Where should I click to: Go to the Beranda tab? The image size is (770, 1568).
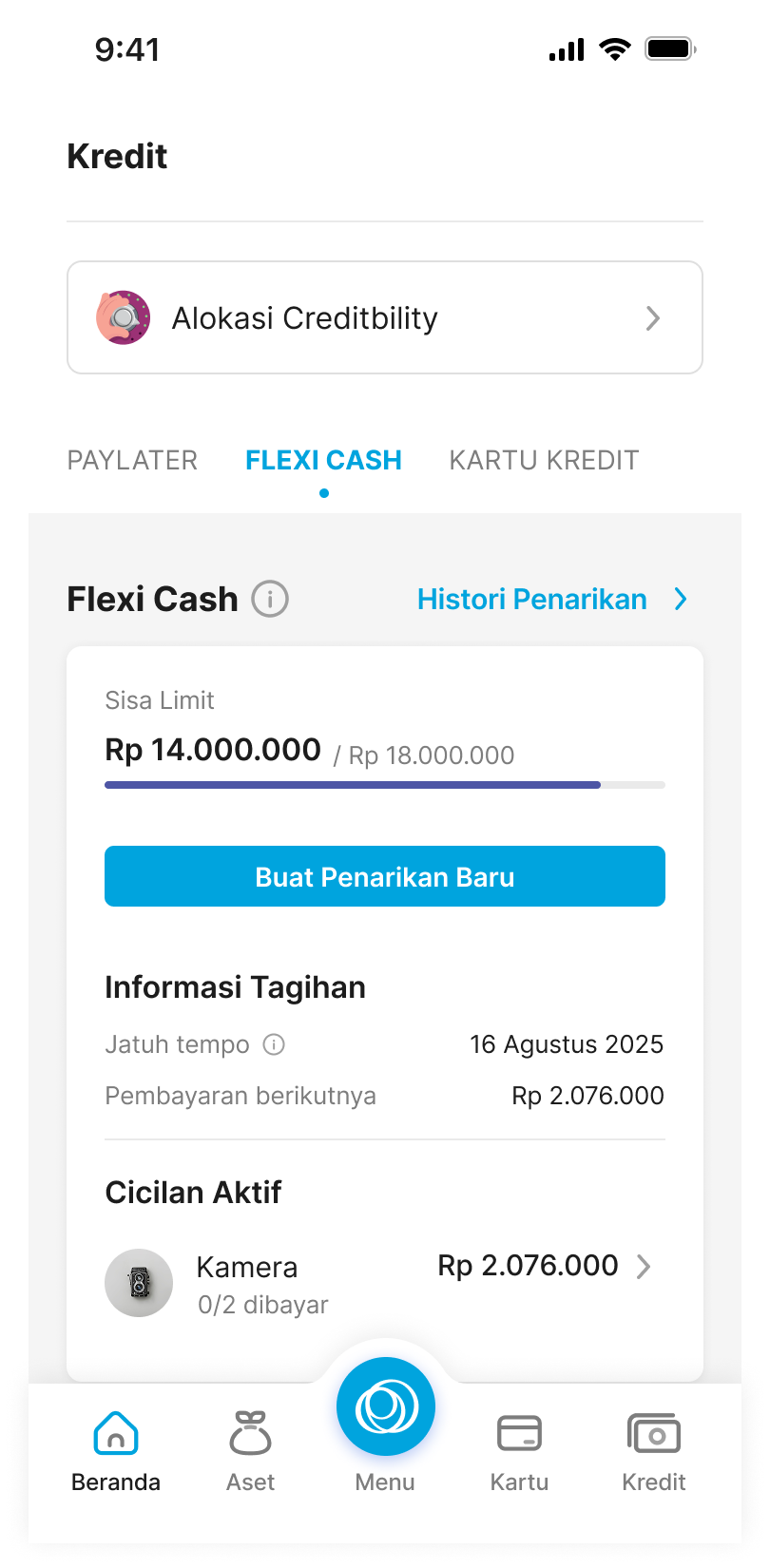click(x=116, y=1451)
